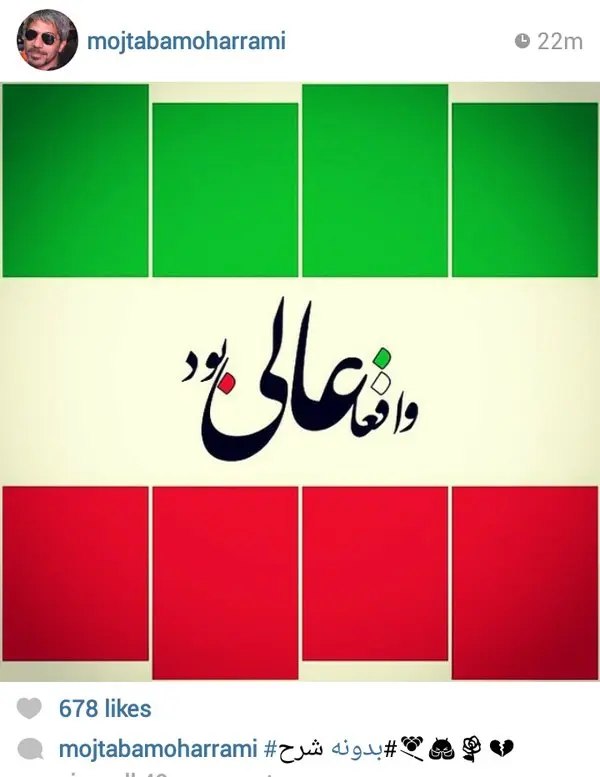Tap mojtabamoharrami username in the caption
The image size is (600, 777).
(157, 748)
